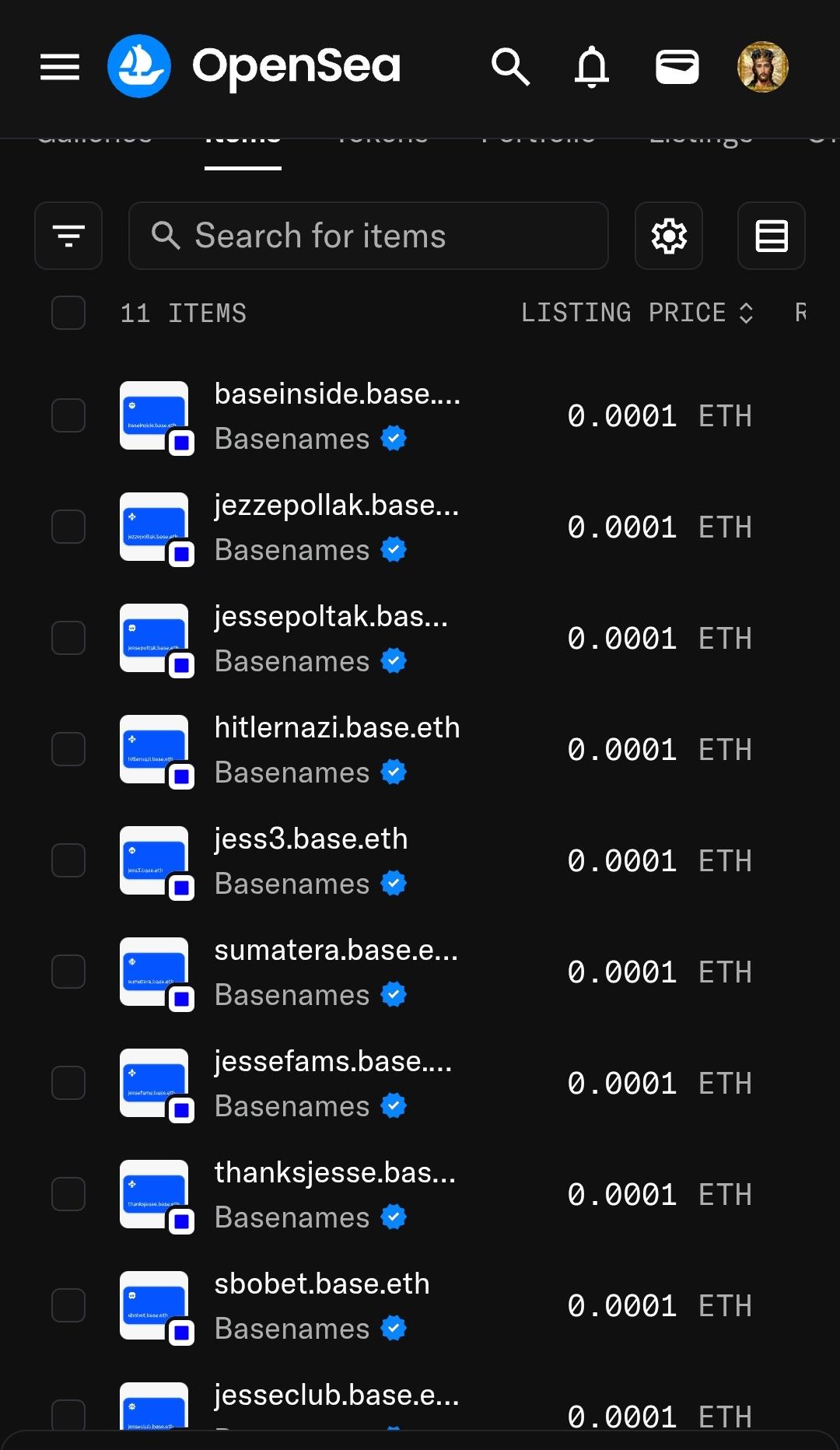Open the wallet icon

point(677,67)
